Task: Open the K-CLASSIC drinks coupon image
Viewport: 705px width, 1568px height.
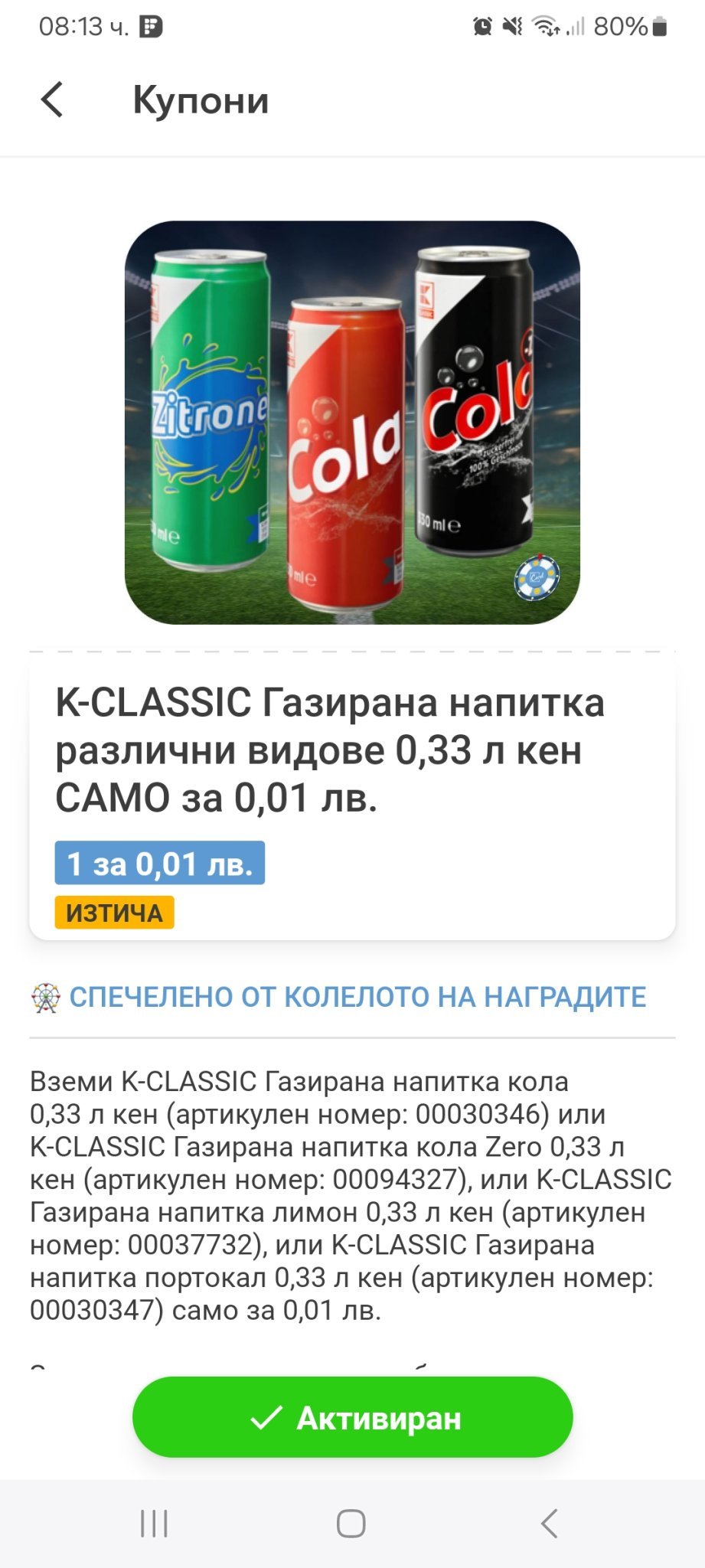Action: 352,423
